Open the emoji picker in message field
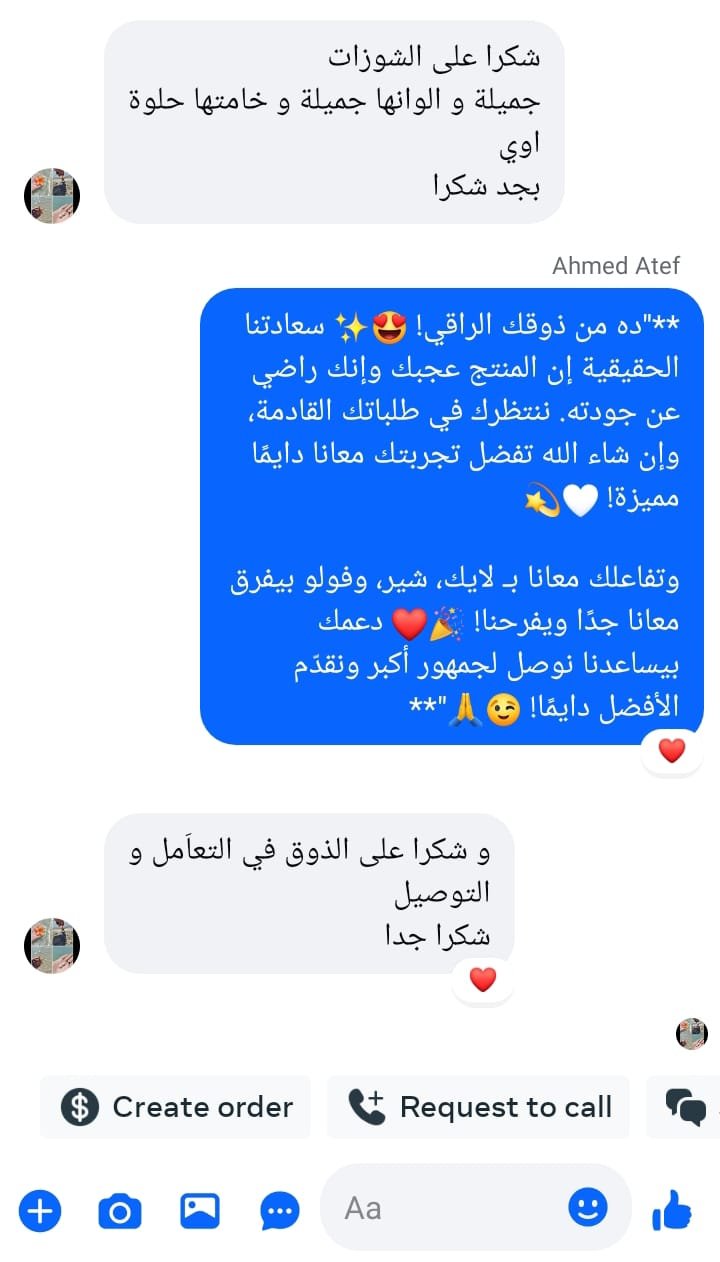720x1262 pixels. tap(588, 1208)
